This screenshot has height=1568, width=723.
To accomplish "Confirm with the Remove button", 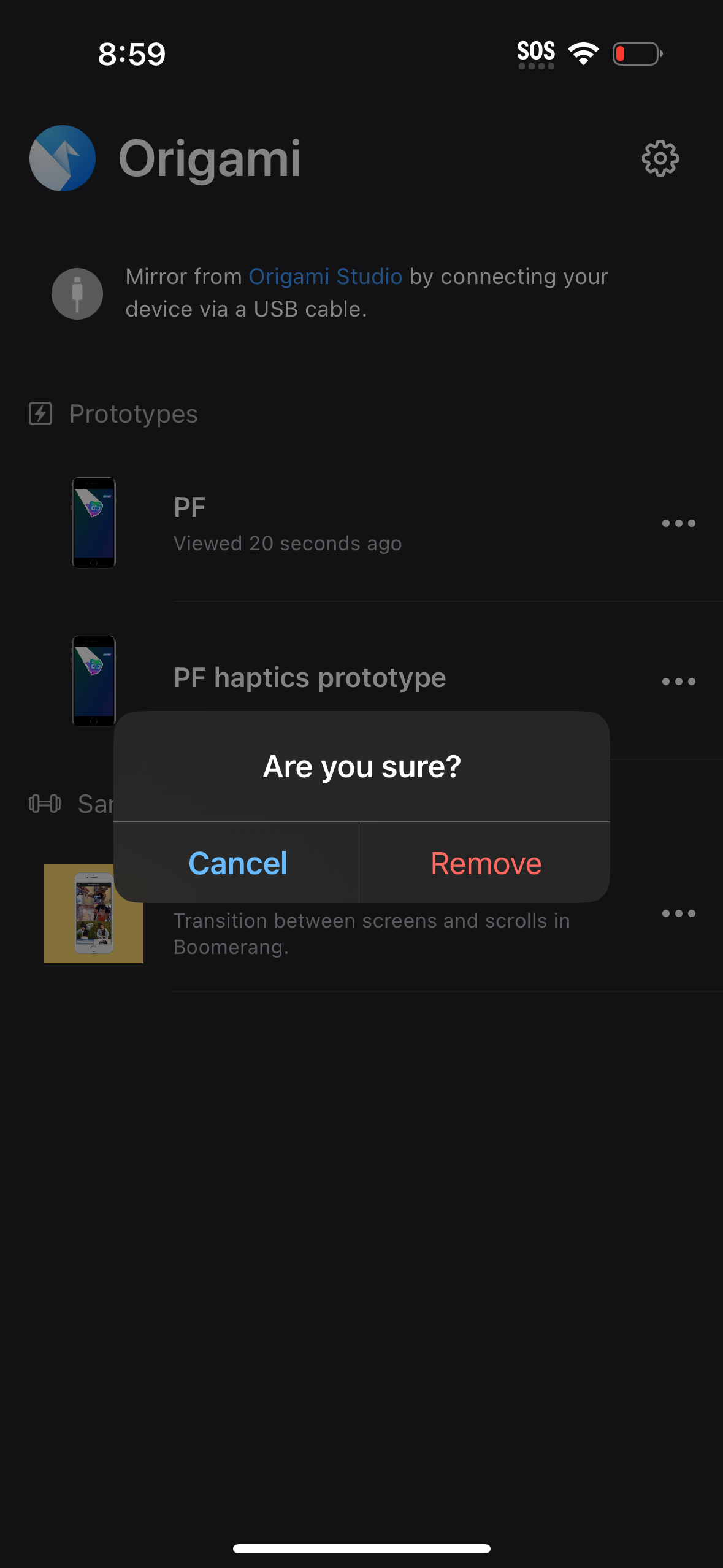I will point(486,863).
